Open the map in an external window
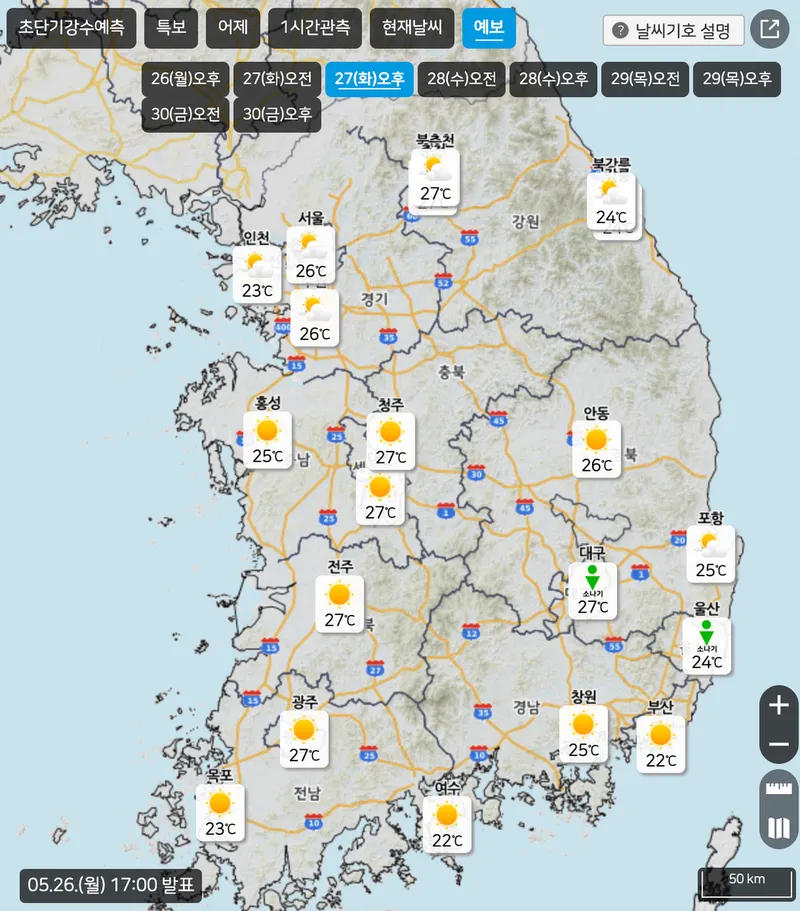Screen dimensions: 800x911 (769, 30)
